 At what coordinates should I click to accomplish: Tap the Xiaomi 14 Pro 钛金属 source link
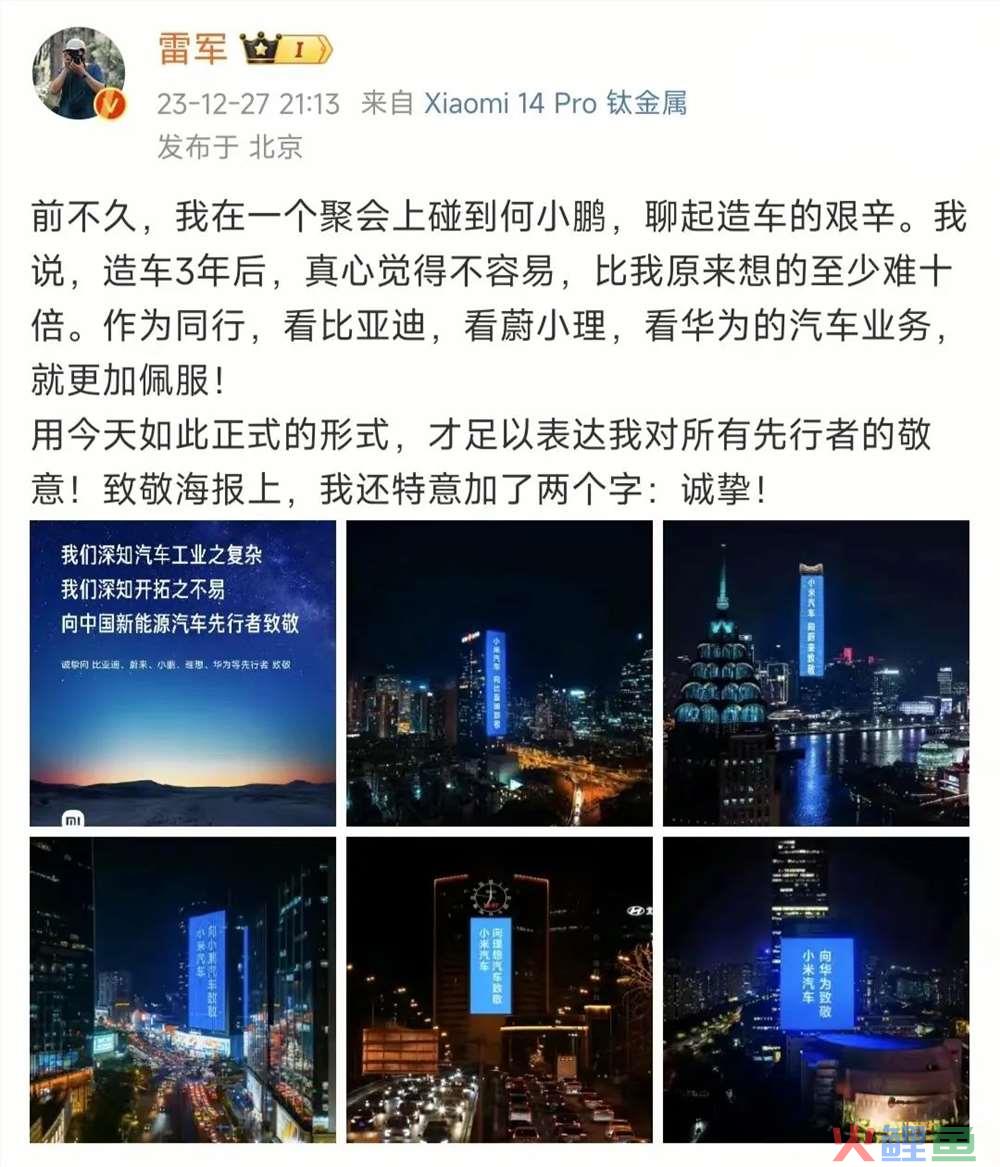point(555,103)
